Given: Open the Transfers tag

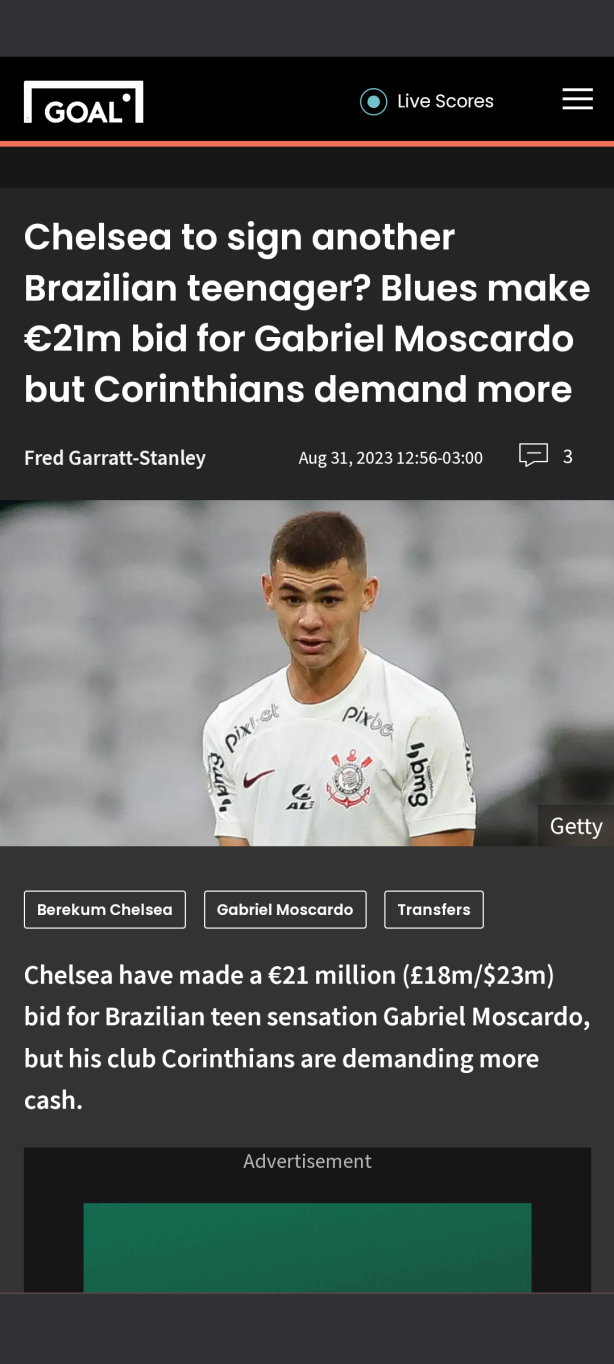Looking at the screenshot, I should pyautogui.click(x=434, y=909).
